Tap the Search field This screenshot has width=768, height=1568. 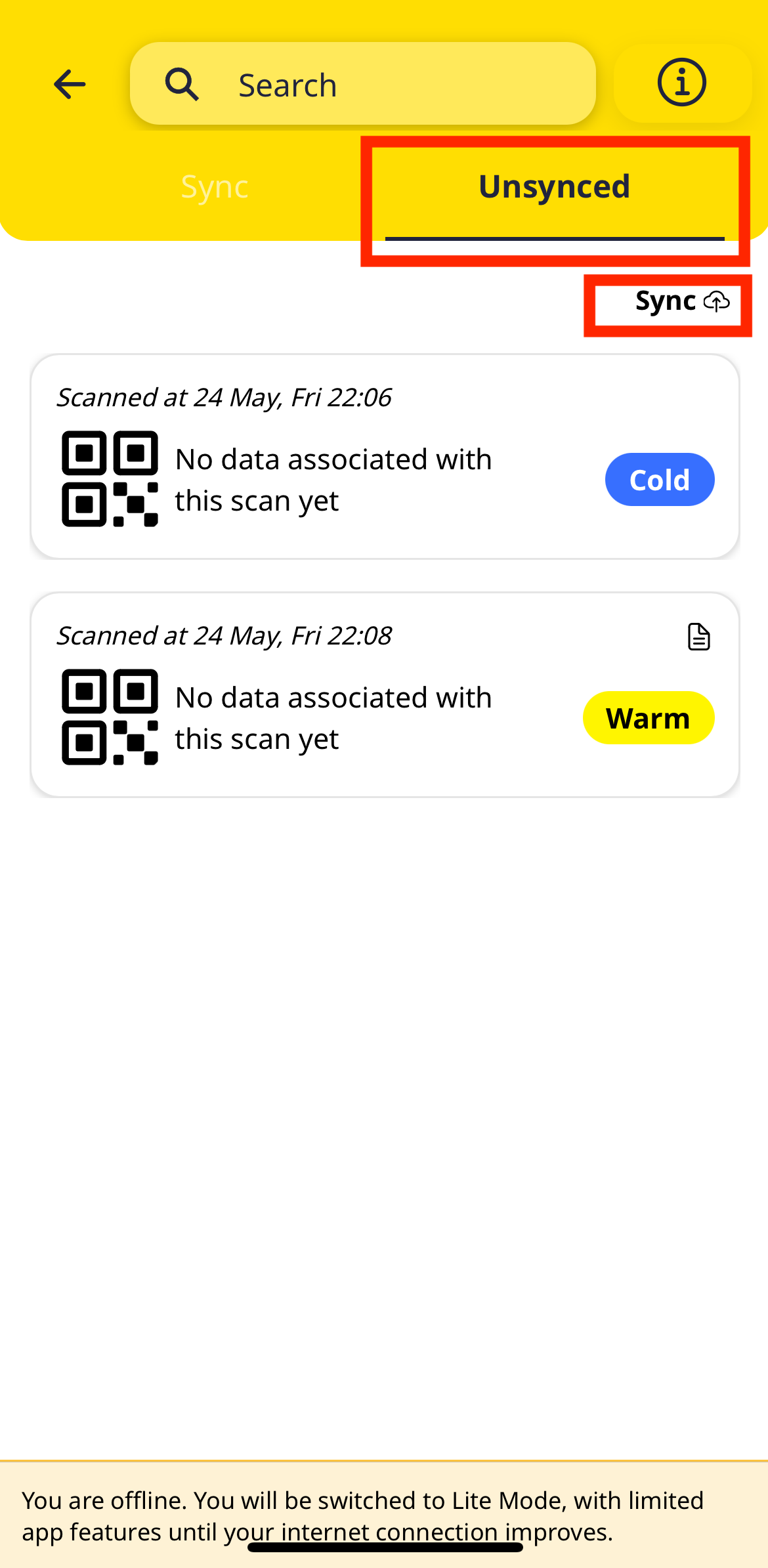point(362,85)
